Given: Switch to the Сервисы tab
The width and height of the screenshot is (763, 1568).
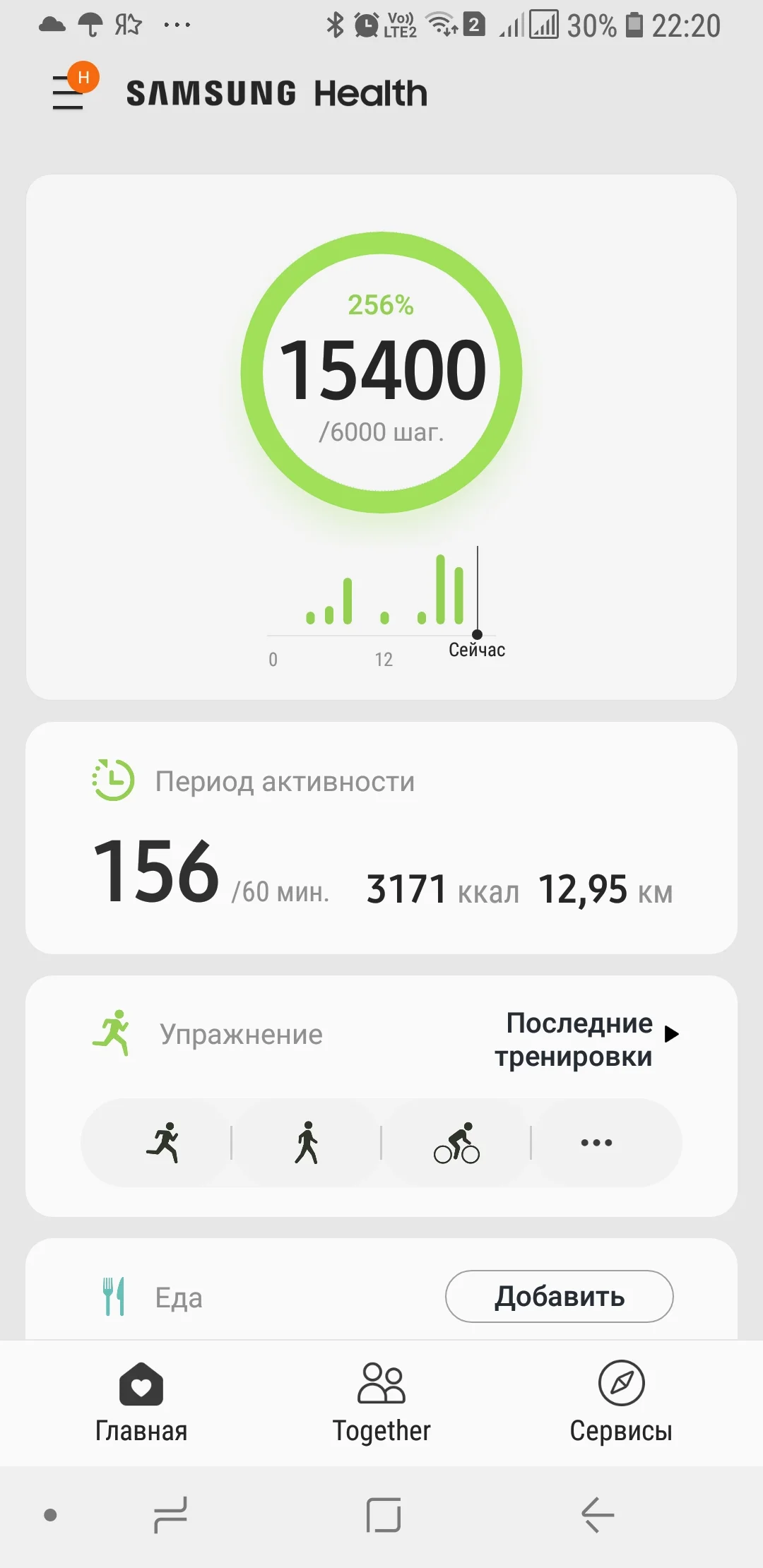Looking at the screenshot, I should tap(621, 1403).
